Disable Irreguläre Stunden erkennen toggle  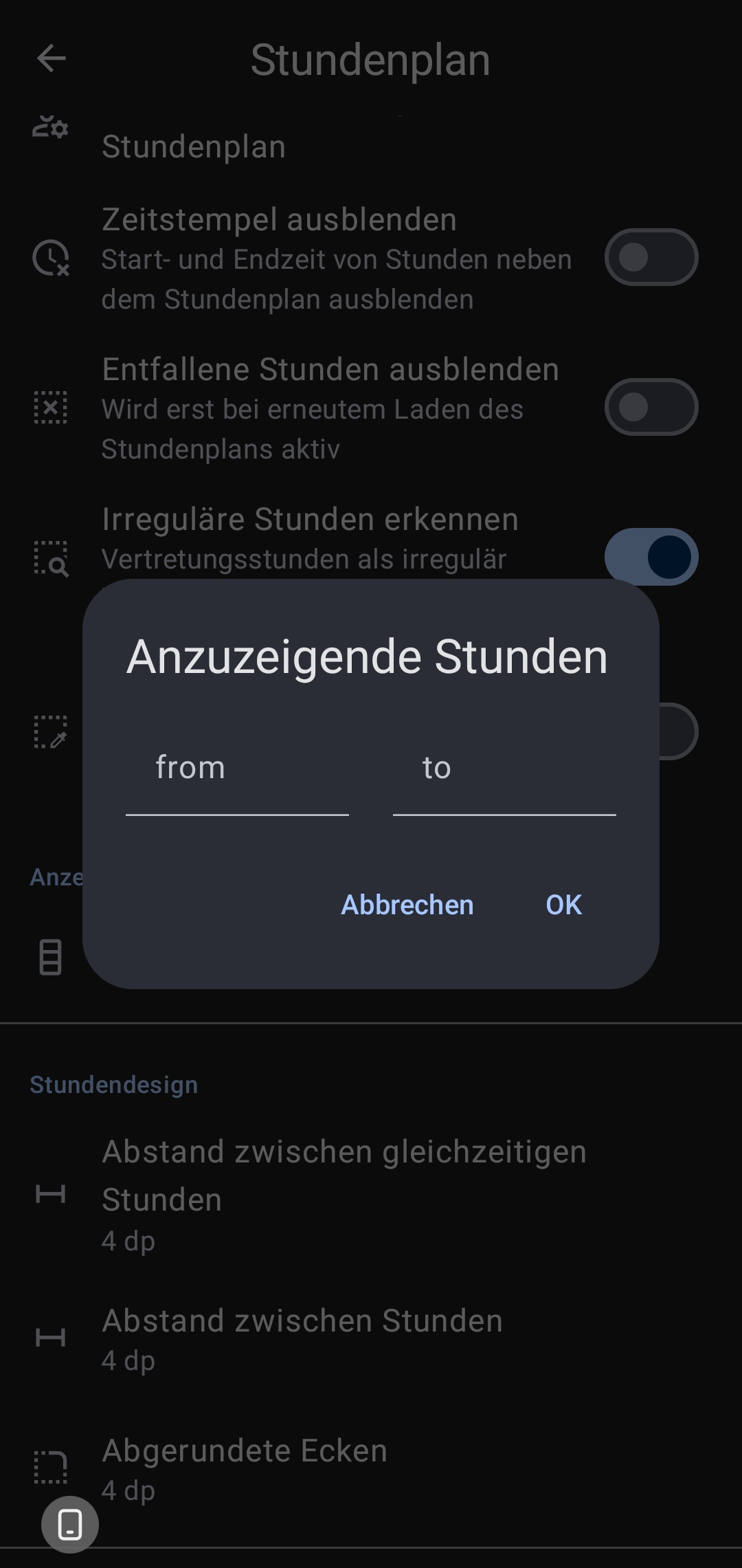coord(652,557)
